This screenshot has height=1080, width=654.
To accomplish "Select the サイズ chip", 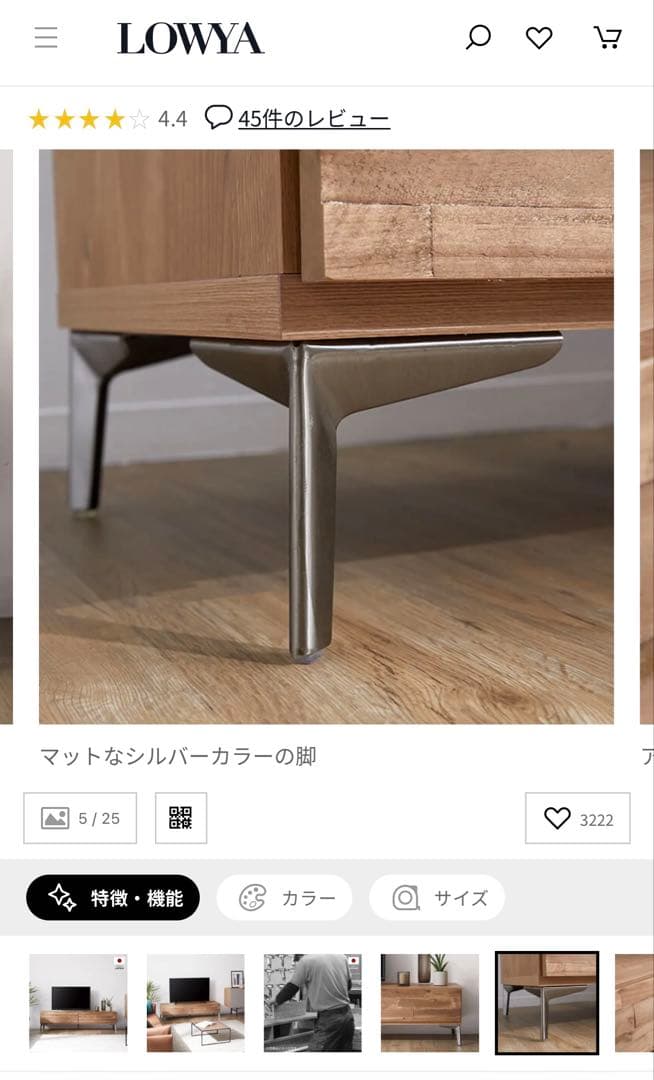I will [x=437, y=898].
